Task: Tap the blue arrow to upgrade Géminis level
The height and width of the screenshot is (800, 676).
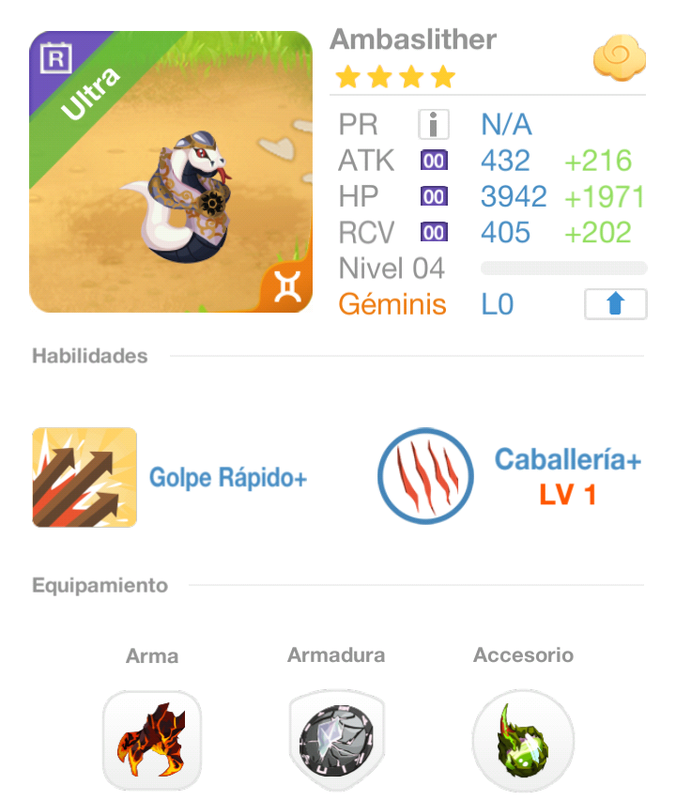Action: click(615, 304)
